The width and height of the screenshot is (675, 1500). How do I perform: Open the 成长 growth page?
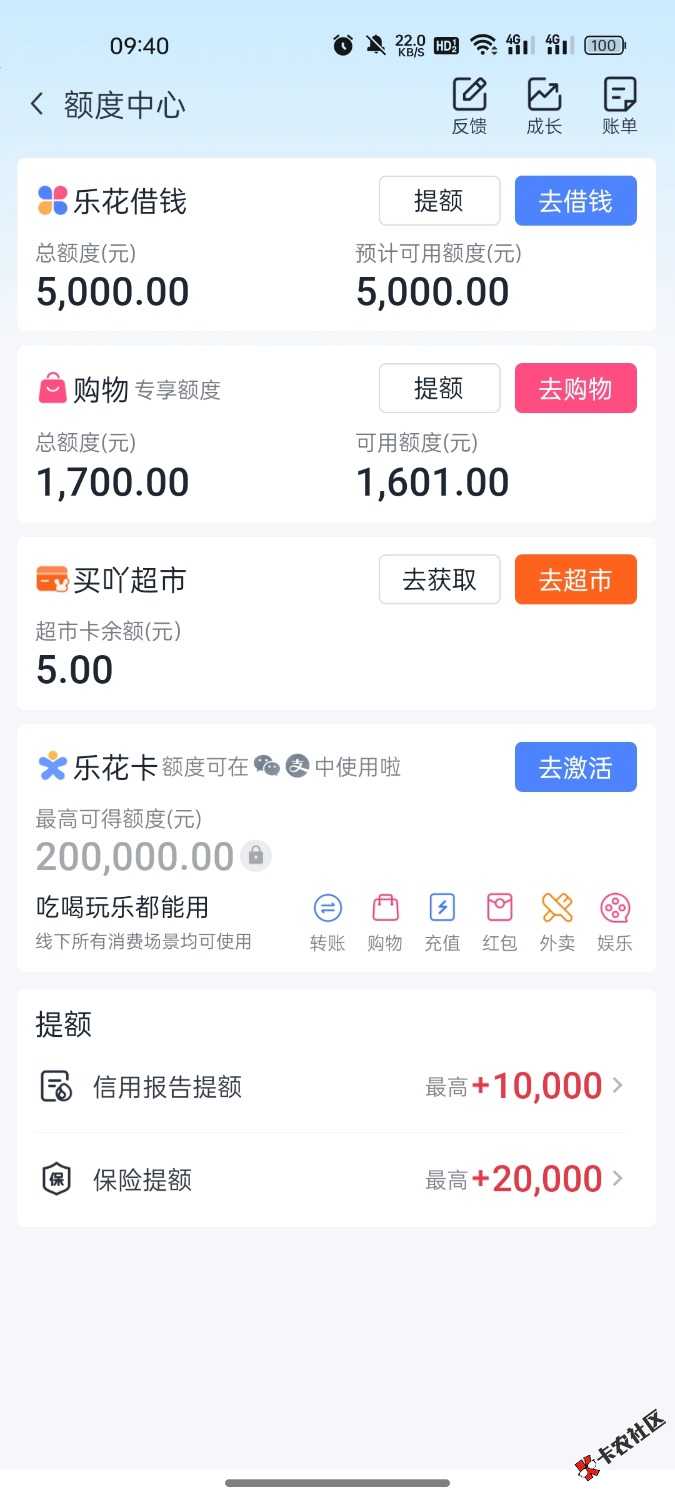click(544, 106)
